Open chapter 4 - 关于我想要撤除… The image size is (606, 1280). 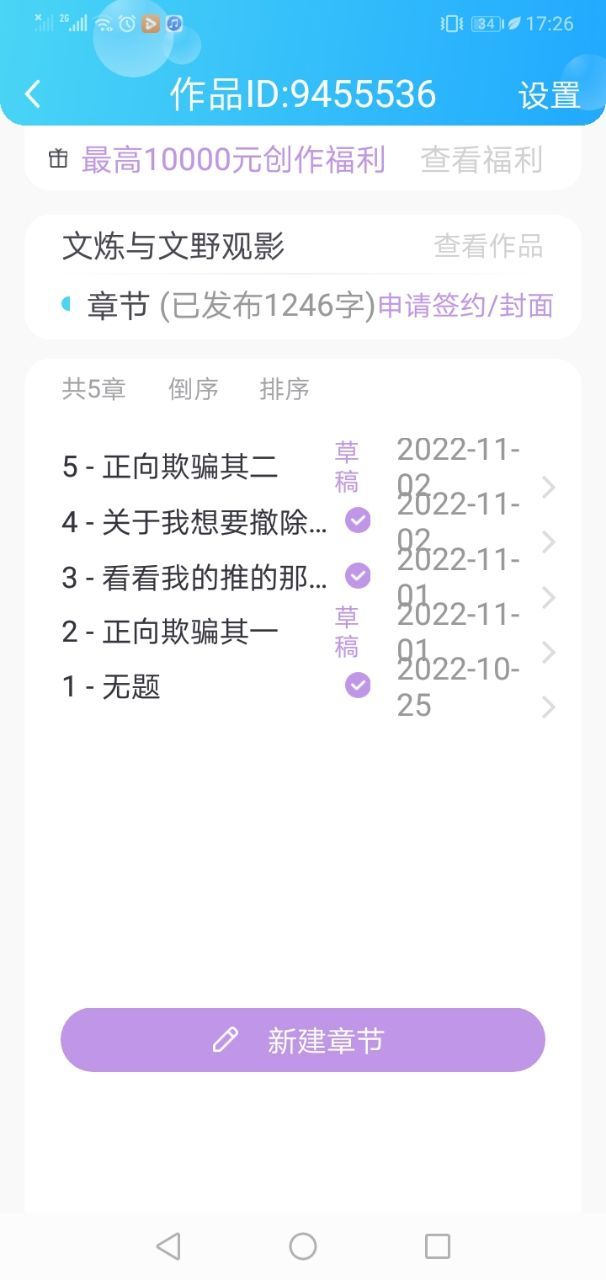pyautogui.click(x=304, y=522)
